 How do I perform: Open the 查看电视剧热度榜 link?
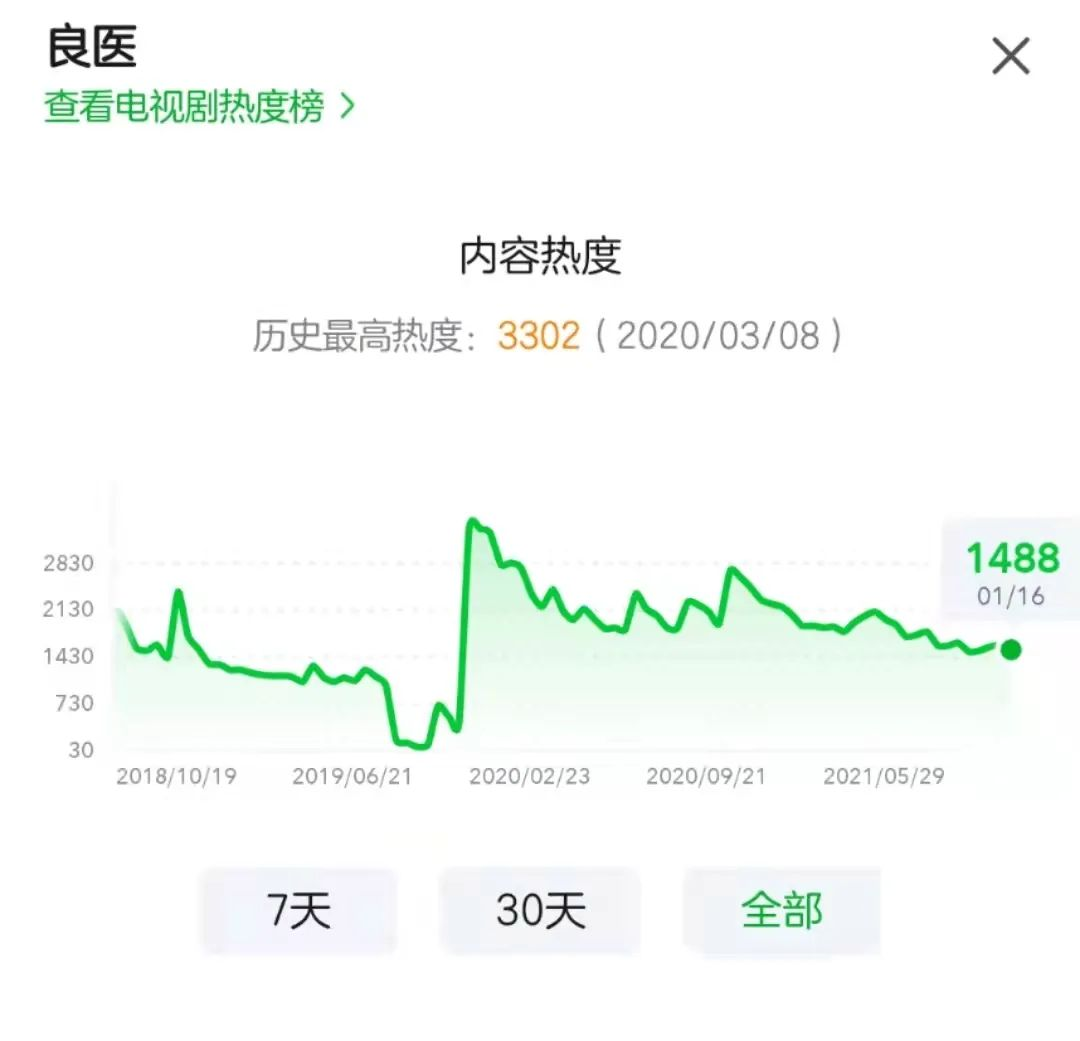199,107
